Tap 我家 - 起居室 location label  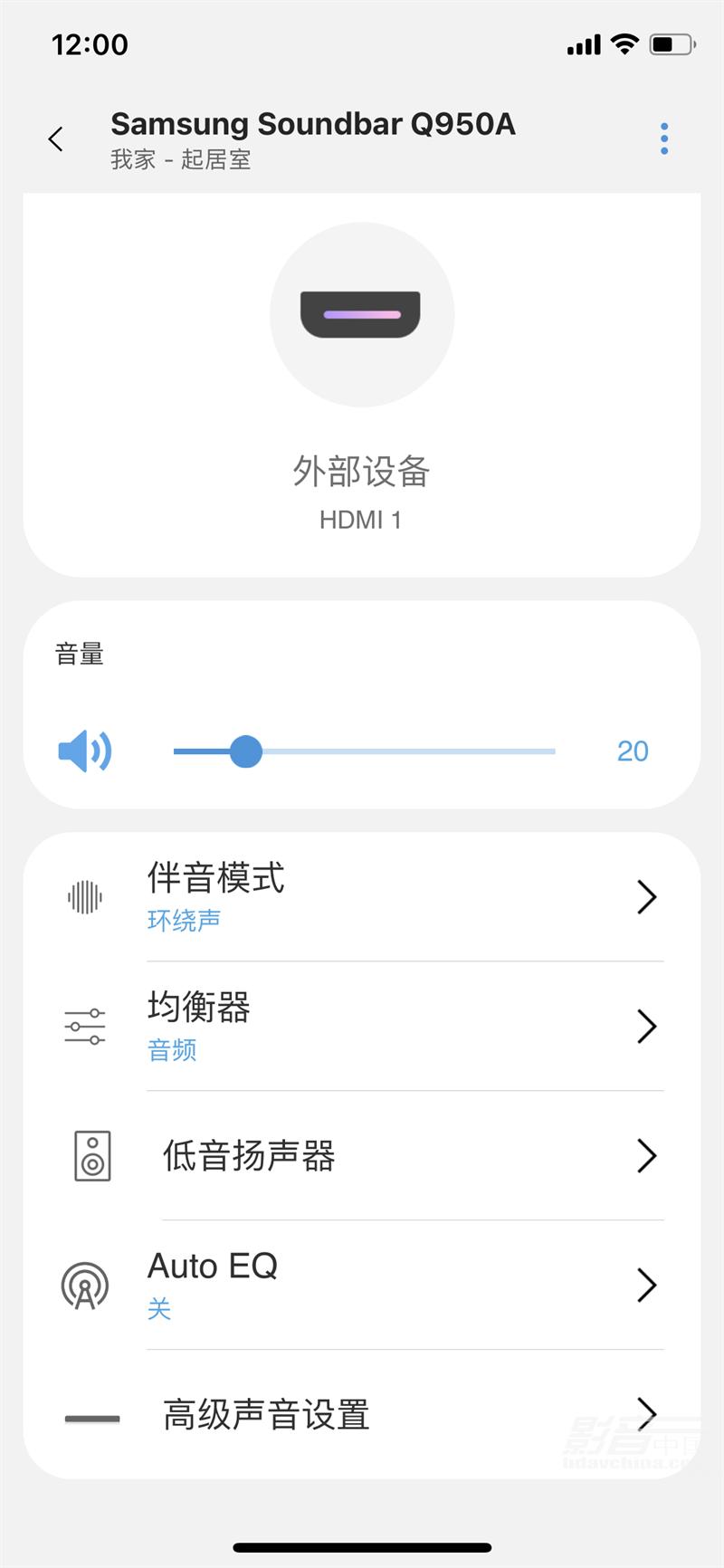click(181, 161)
